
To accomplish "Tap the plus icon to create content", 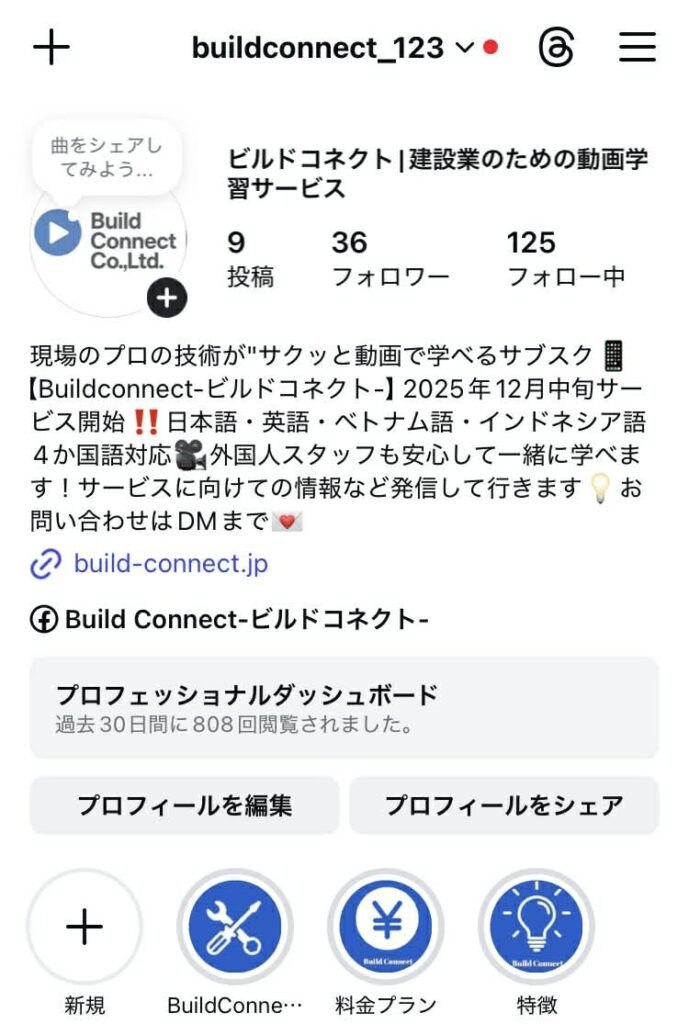I will click(52, 47).
